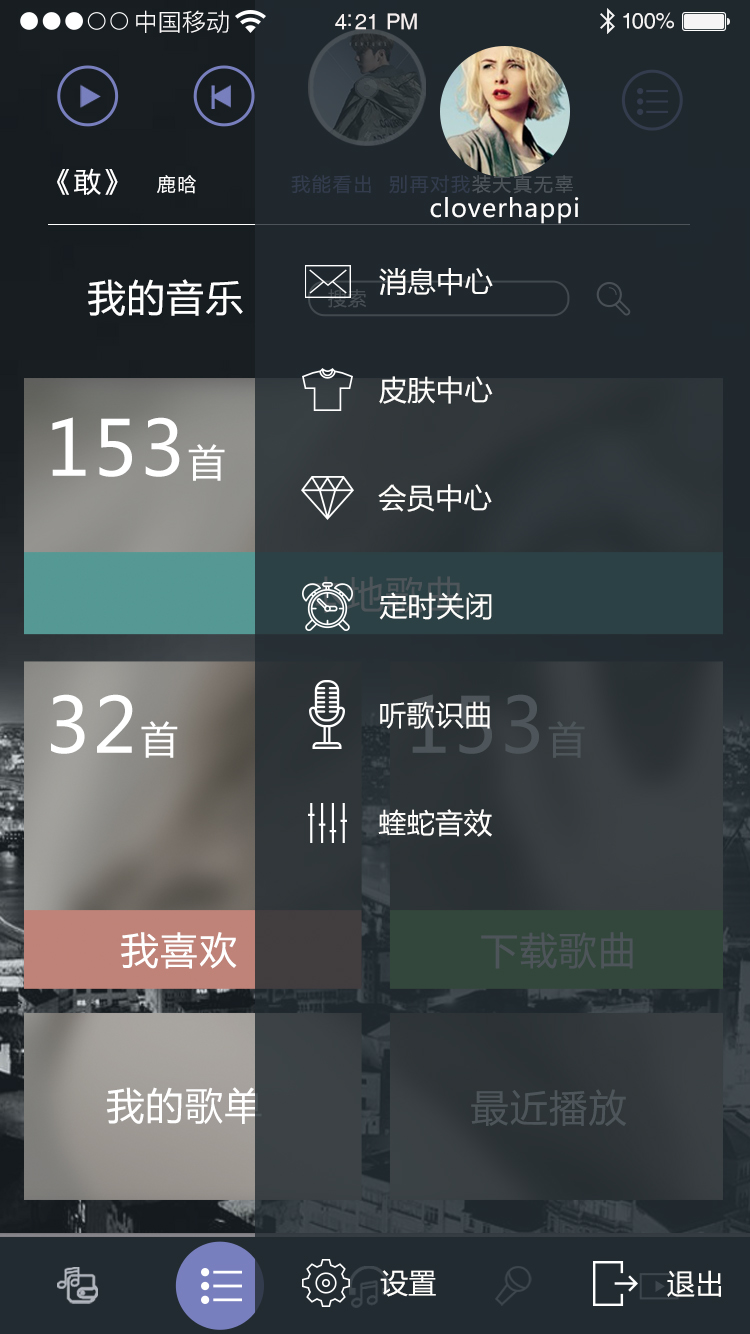Switch to the music library tab
This screenshot has width=750, height=1334.
click(x=77, y=1284)
